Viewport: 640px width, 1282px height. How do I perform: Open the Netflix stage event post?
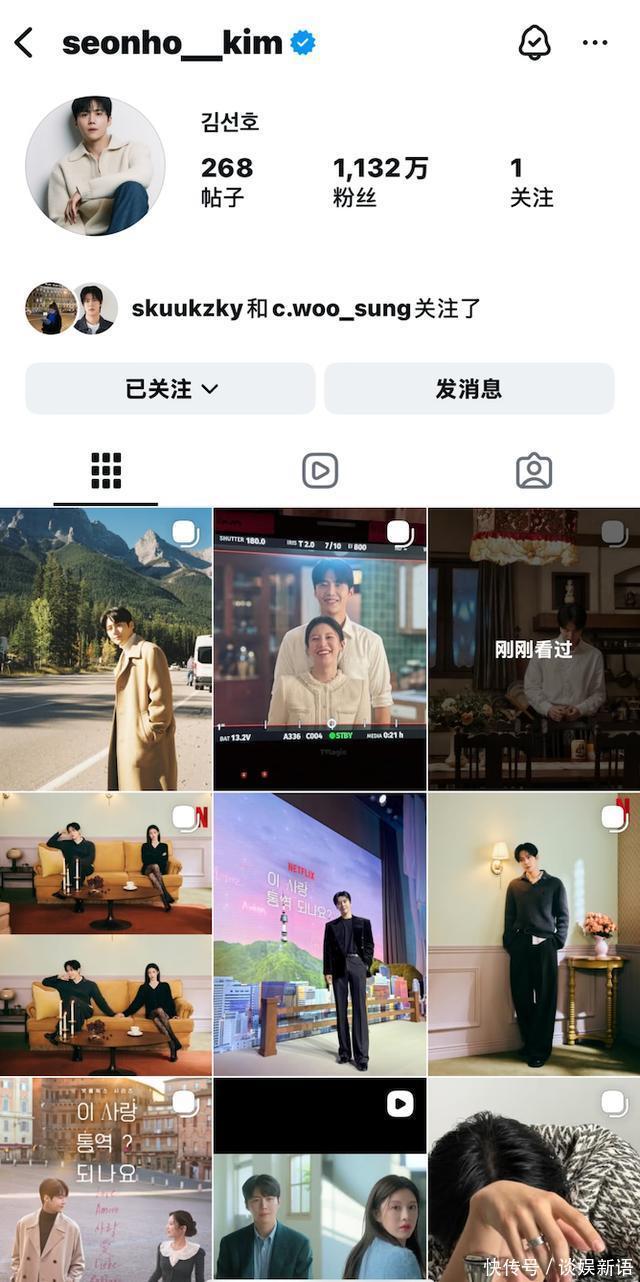click(320, 934)
